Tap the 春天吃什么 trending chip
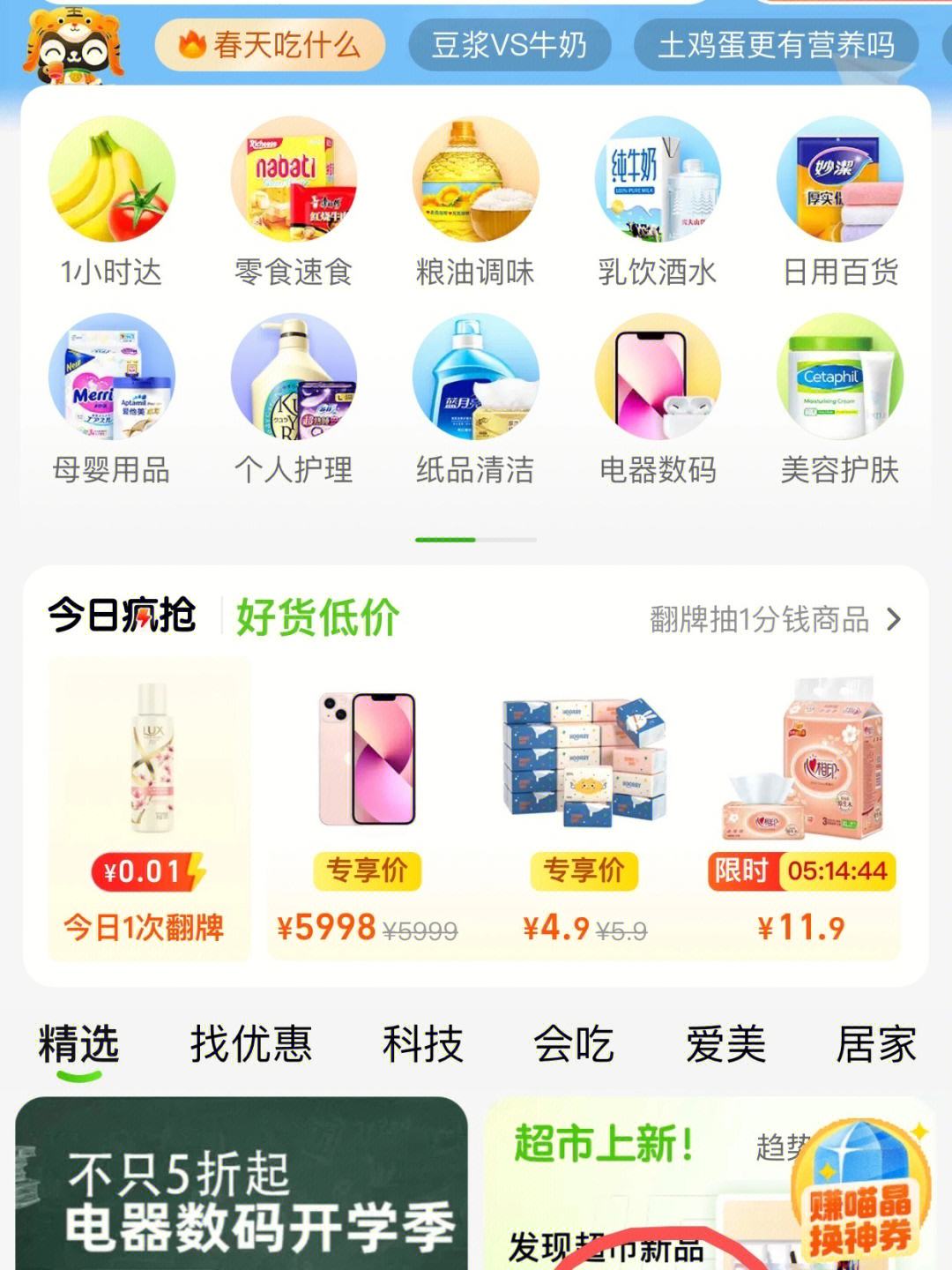Screen dimensions: 952x1270 (270, 44)
